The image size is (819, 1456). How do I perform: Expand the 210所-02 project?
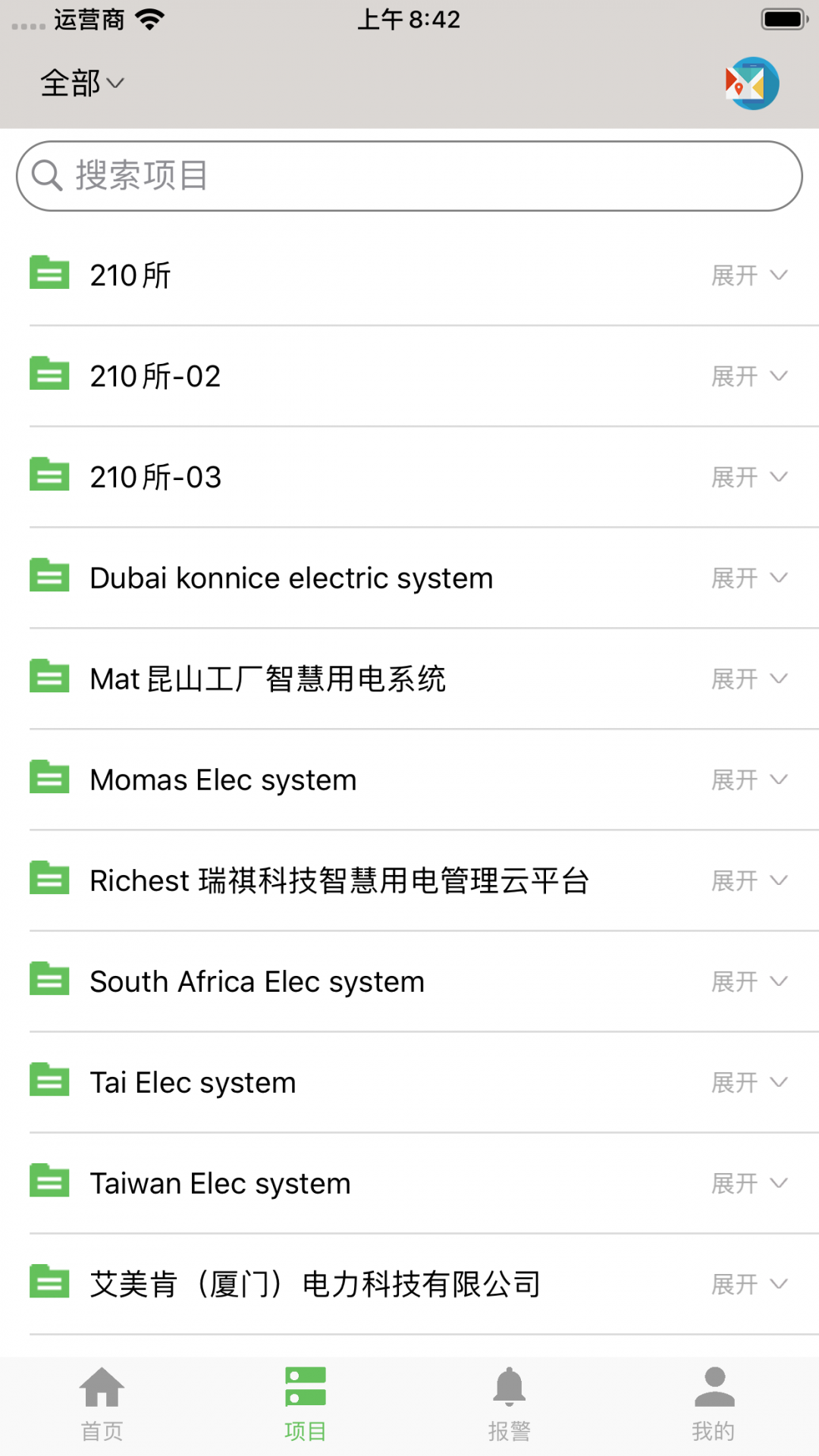click(749, 375)
